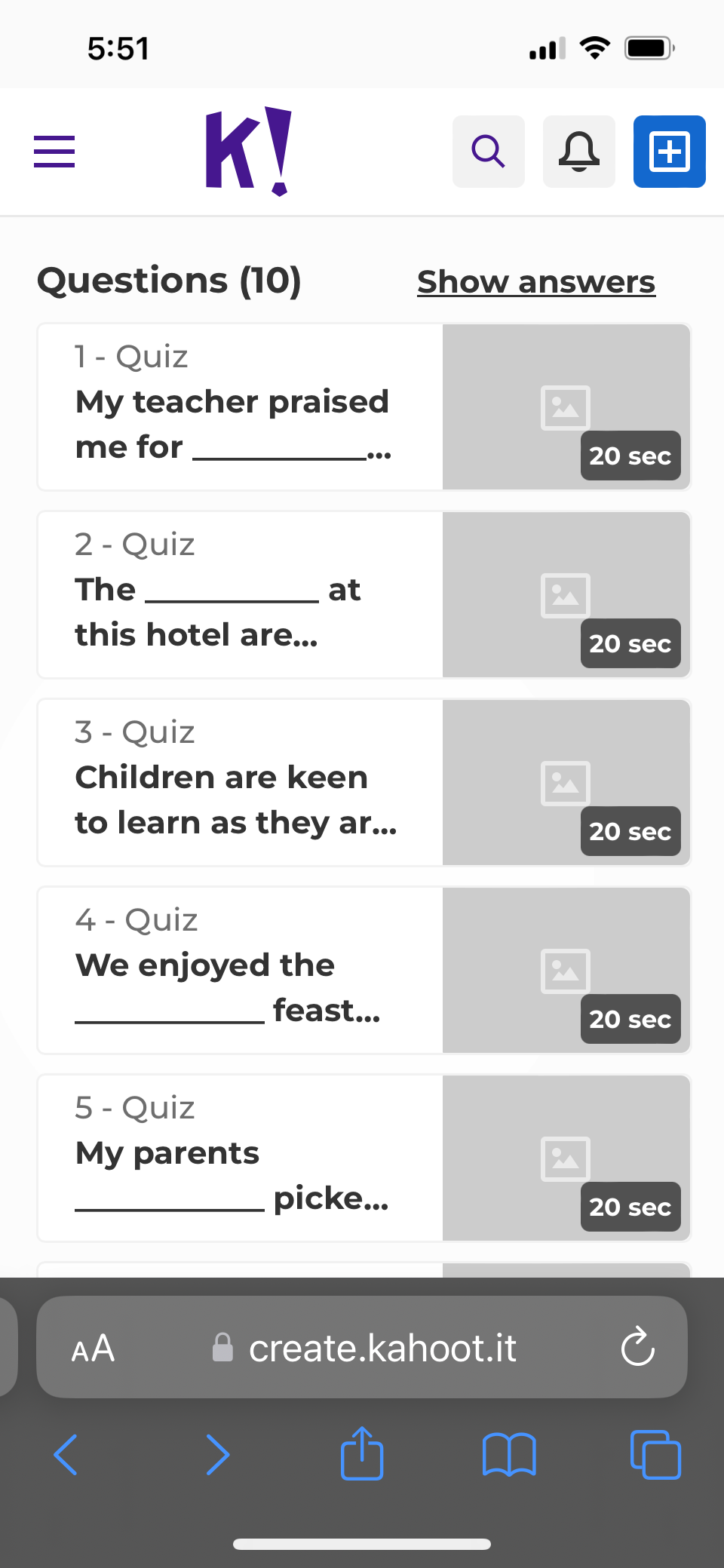The height and width of the screenshot is (1568, 724).
Task: Open the search icon
Action: [488, 152]
